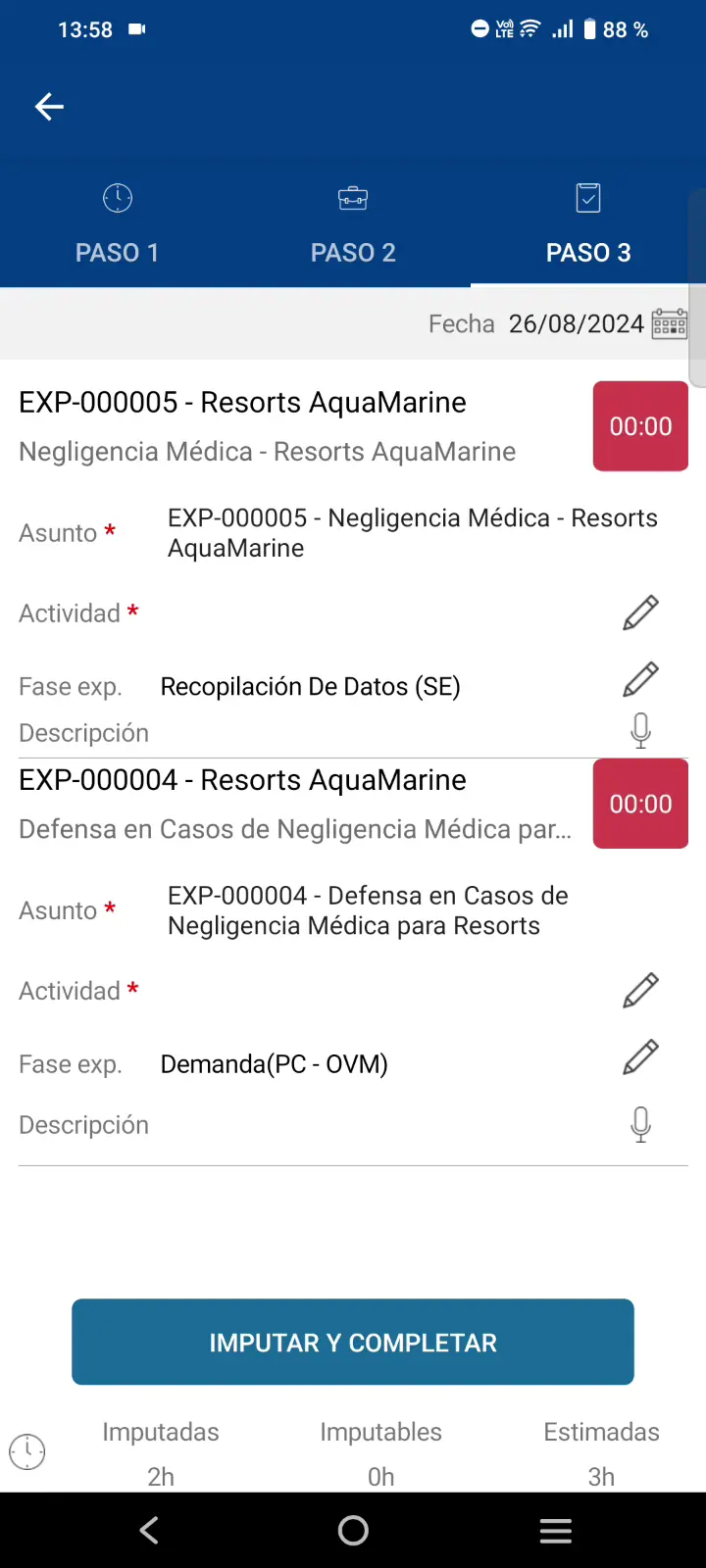Open the calendar date picker

click(x=670, y=323)
